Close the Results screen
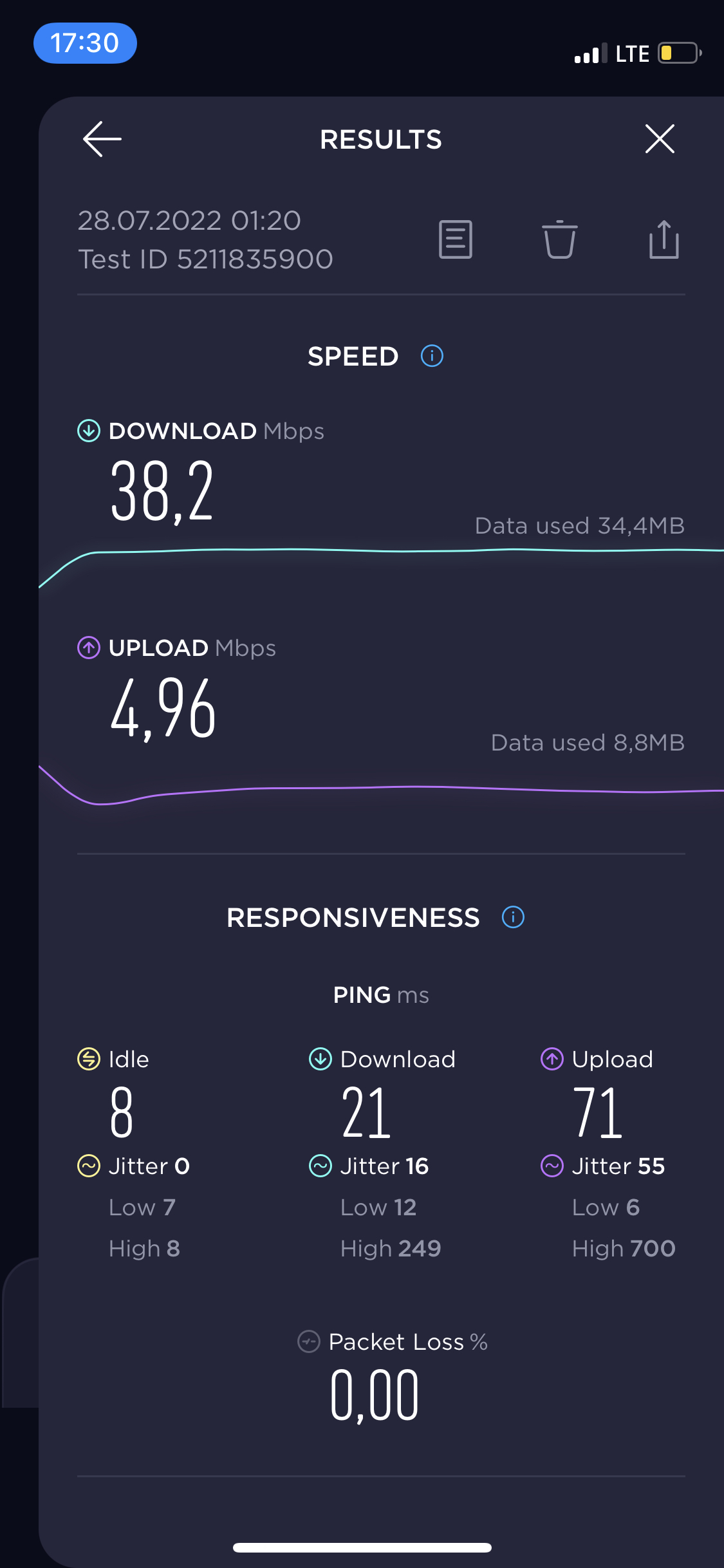 [x=660, y=138]
